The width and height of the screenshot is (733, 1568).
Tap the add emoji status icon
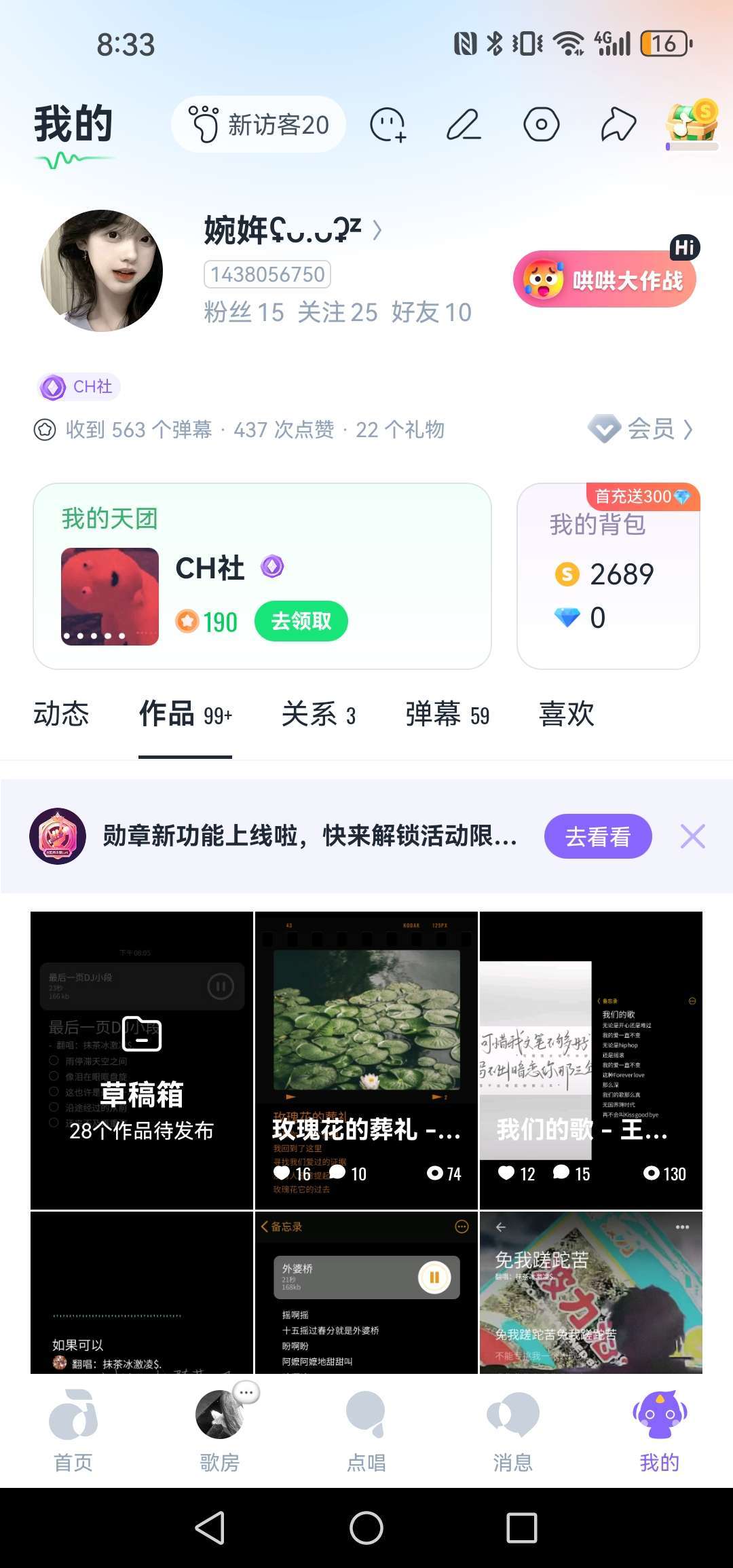(388, 125)
